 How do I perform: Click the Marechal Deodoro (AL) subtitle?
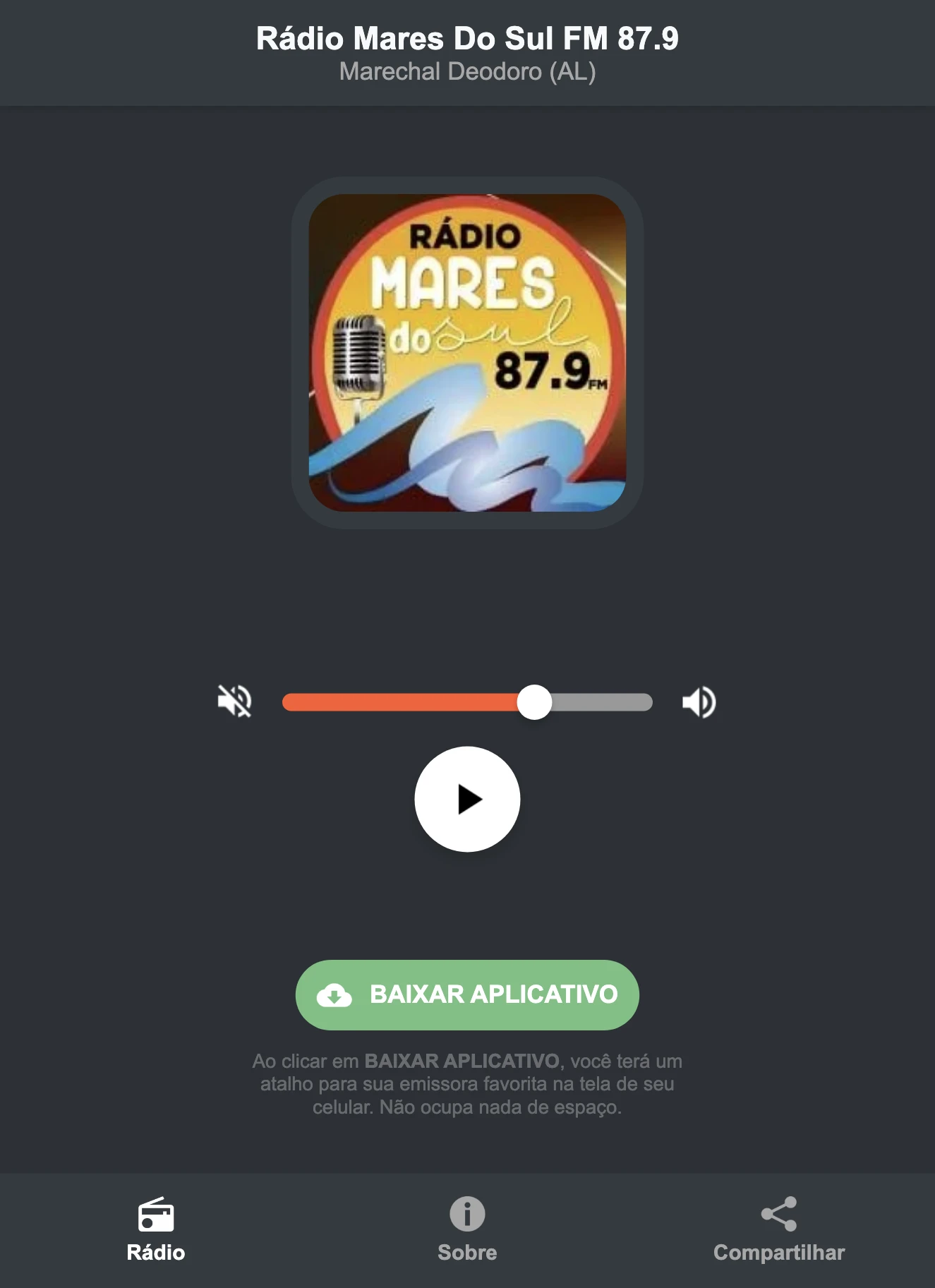pos(467,71)
